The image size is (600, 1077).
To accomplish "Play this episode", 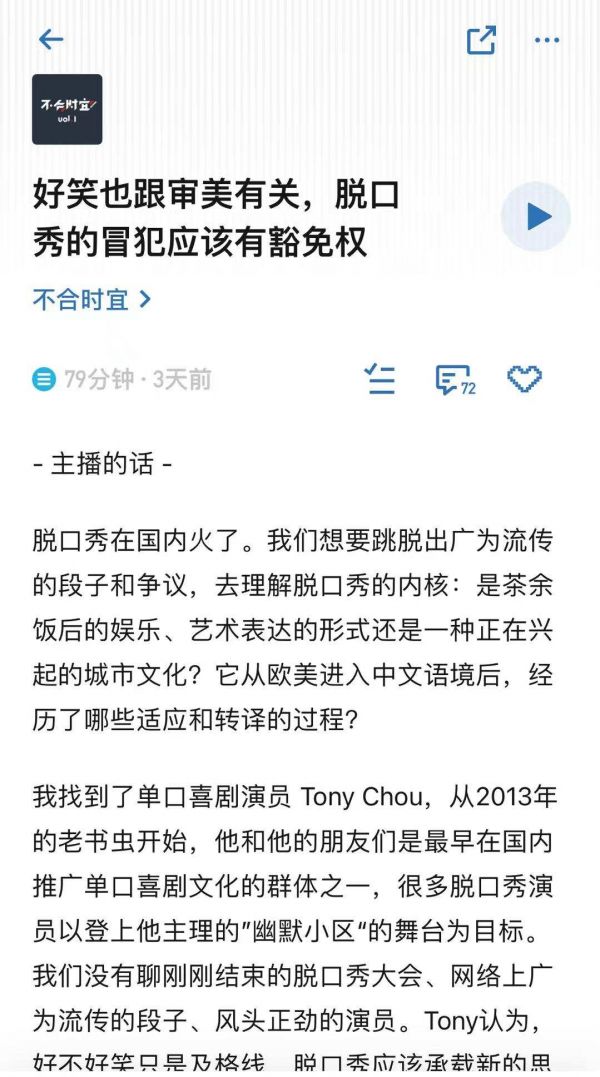I will [536, 216].
